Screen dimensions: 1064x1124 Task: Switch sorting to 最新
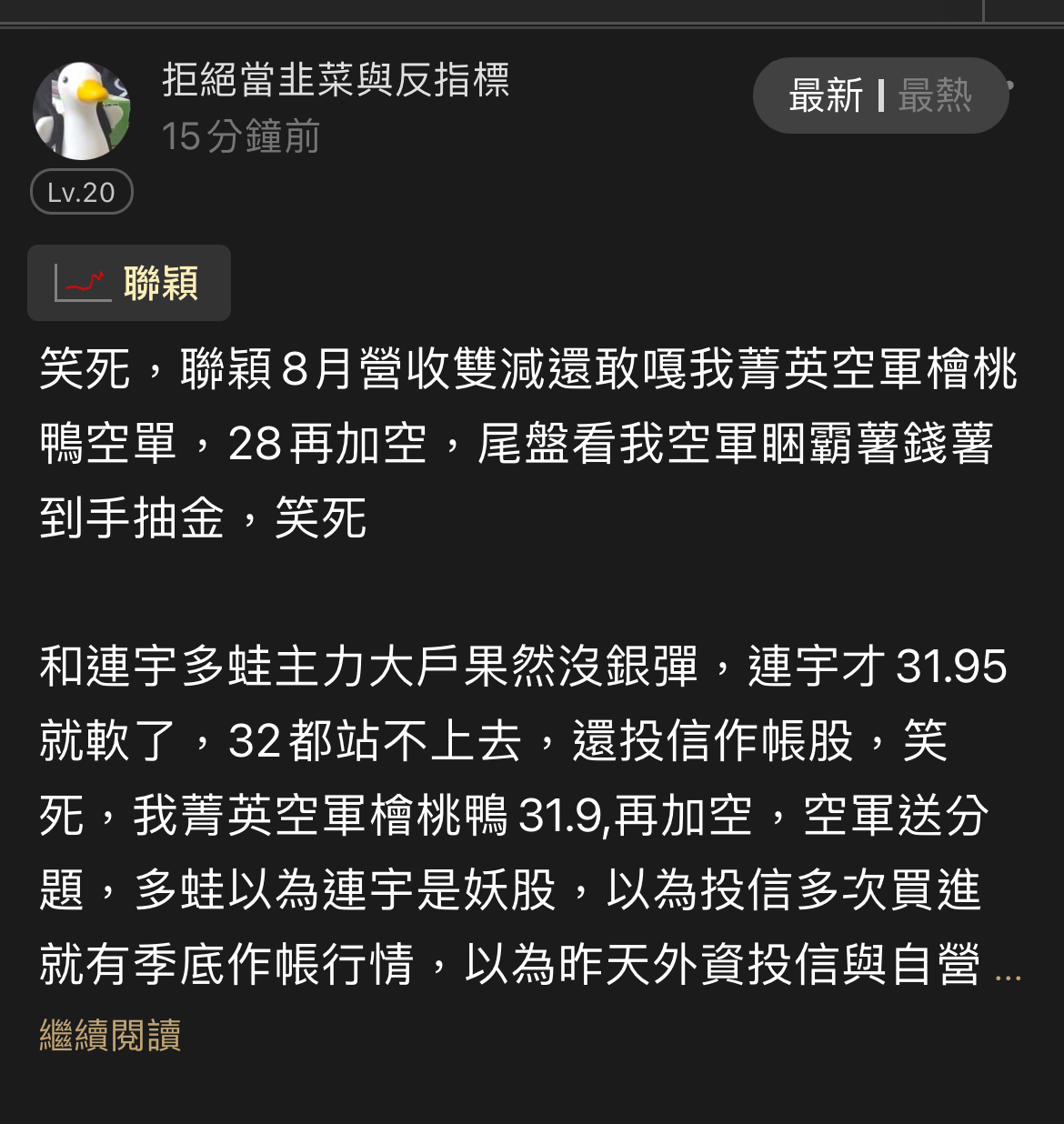[x=825, y=95]
